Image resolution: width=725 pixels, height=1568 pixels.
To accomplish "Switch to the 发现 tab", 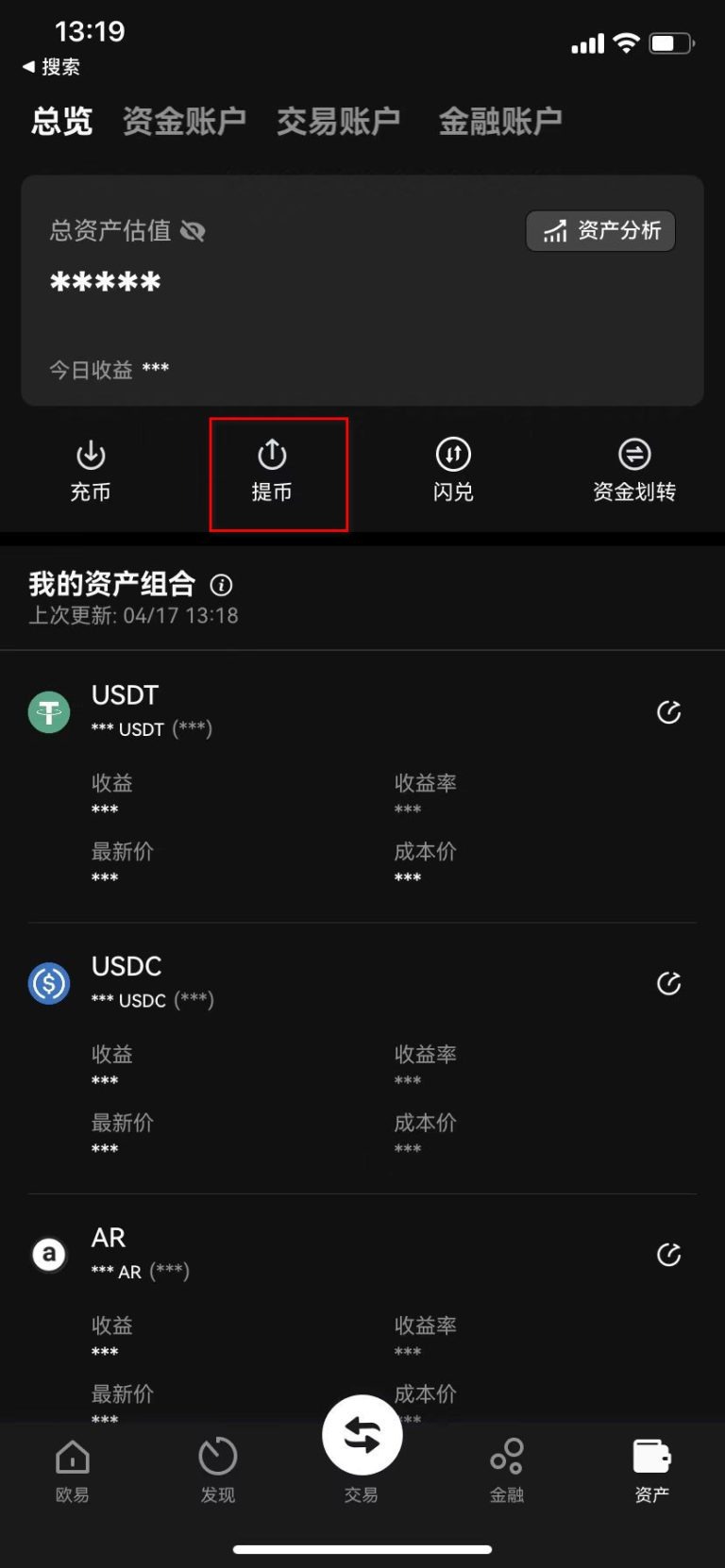I will (x=218, y=1470).
